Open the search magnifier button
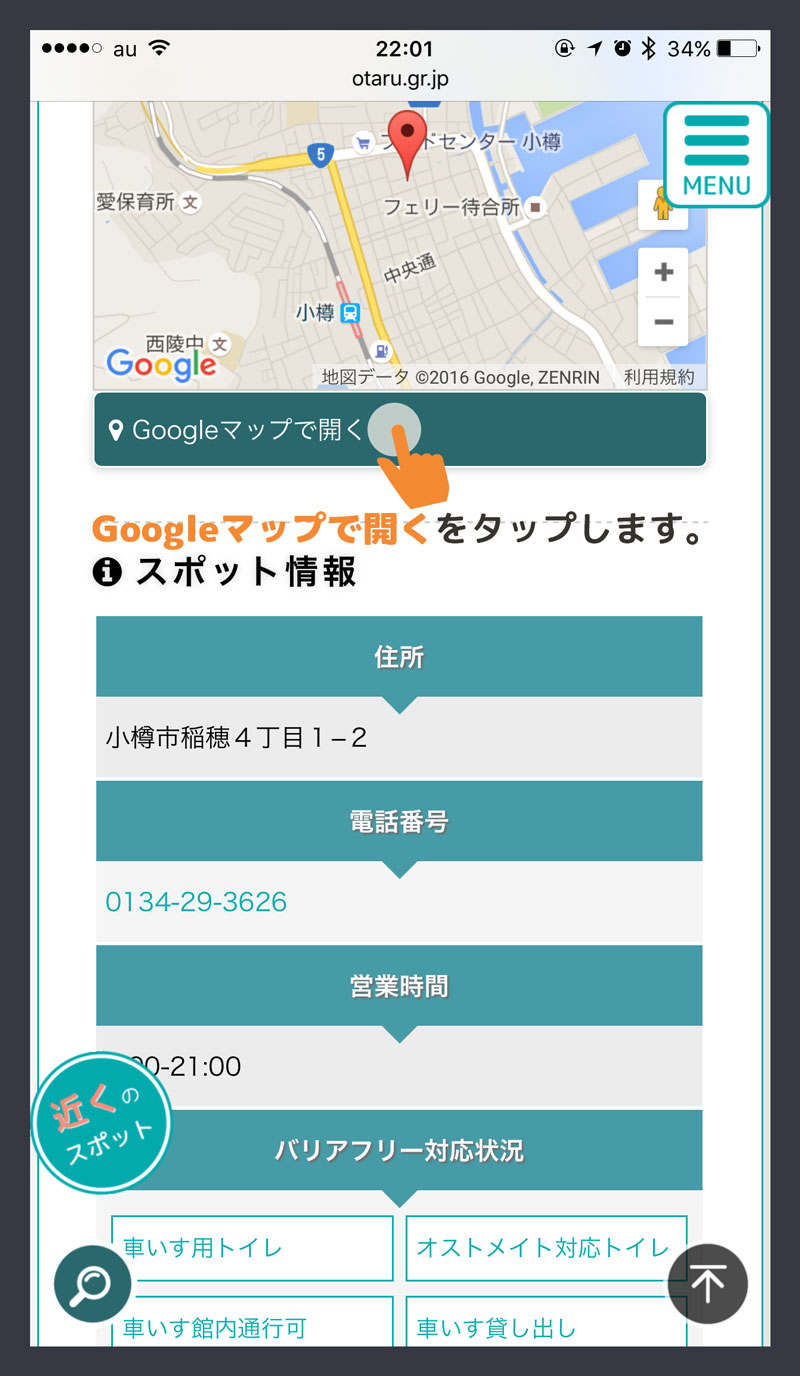Screen dimensions: 800x1376 (x=92, y=1283)
